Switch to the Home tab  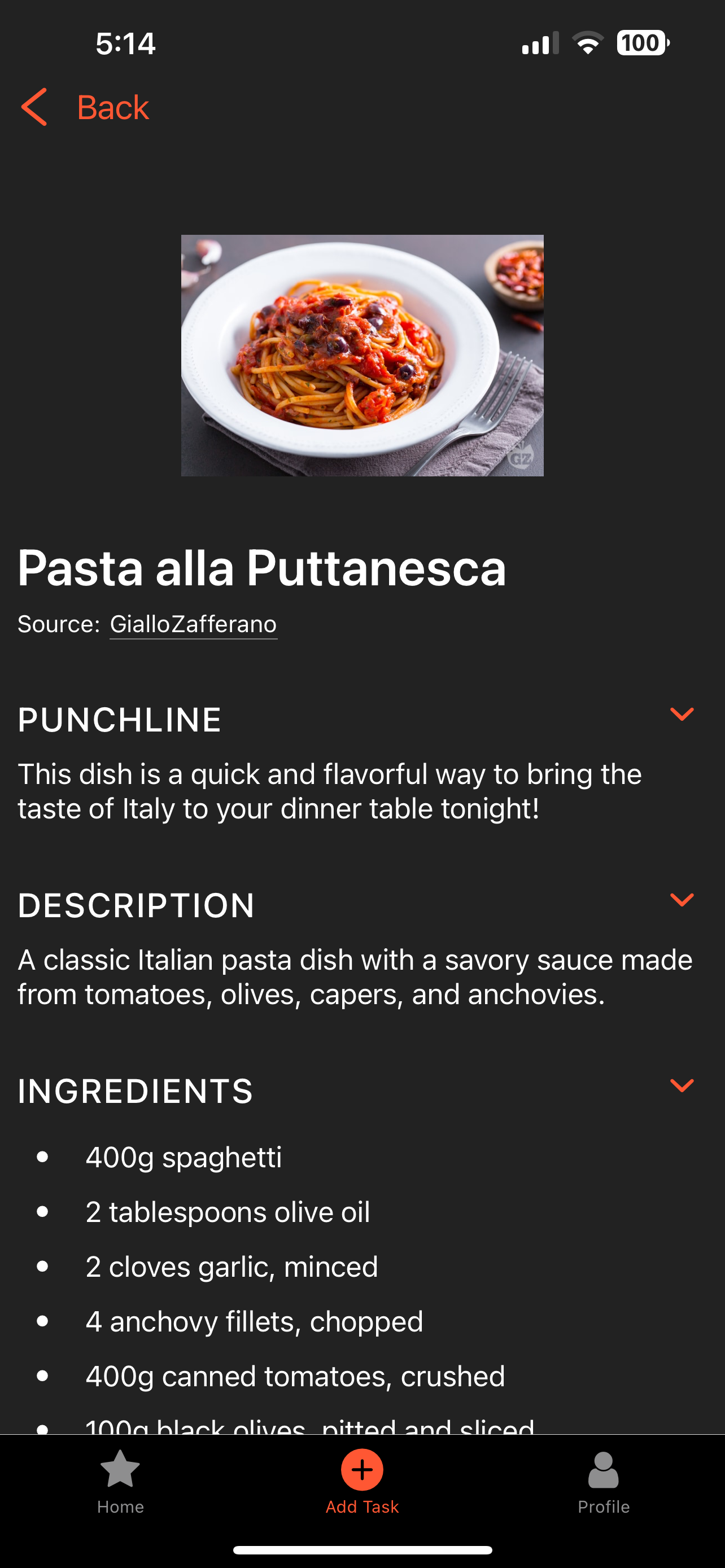[120, 1482]
